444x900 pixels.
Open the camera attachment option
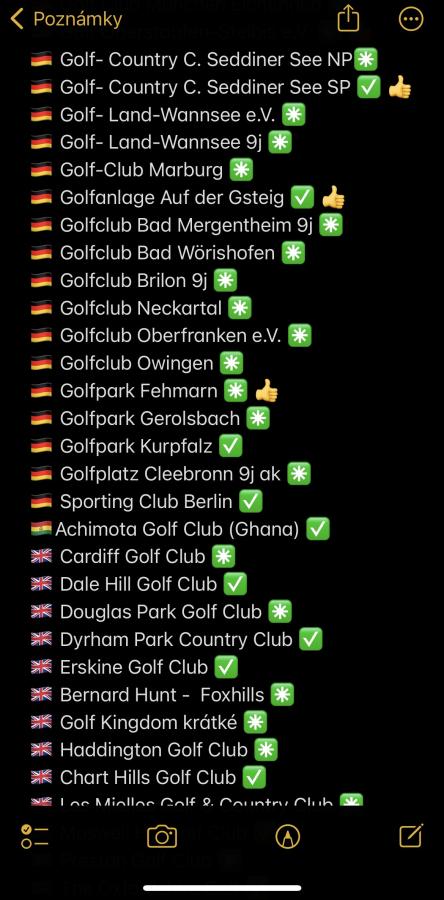162,836
